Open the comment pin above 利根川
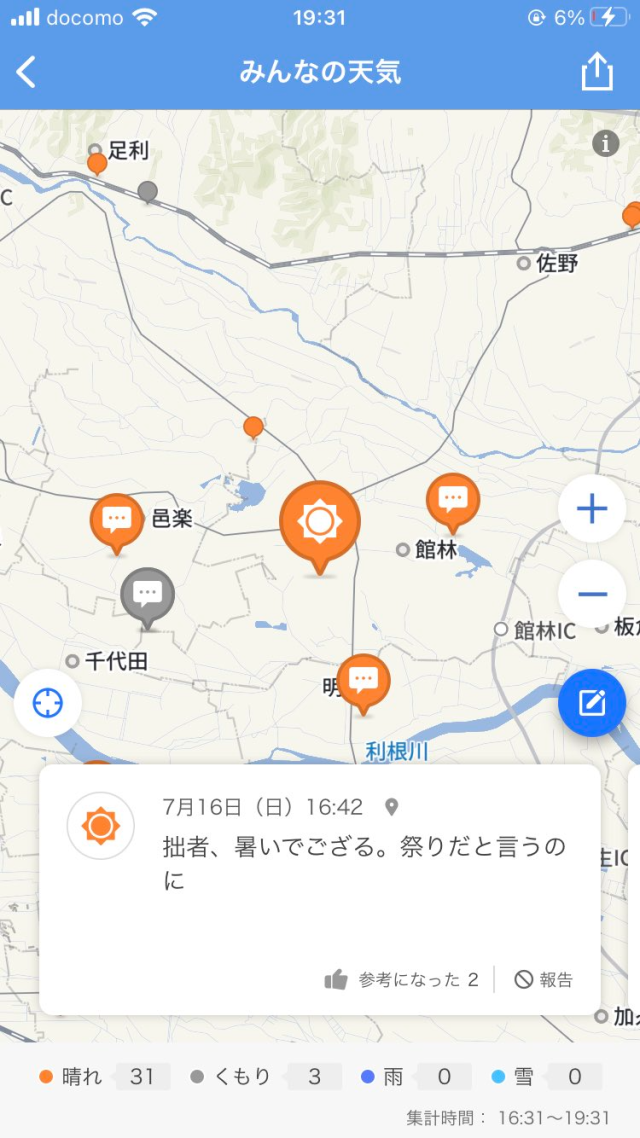This screenshot has height=1138, width=640. (x=363, y=681)
